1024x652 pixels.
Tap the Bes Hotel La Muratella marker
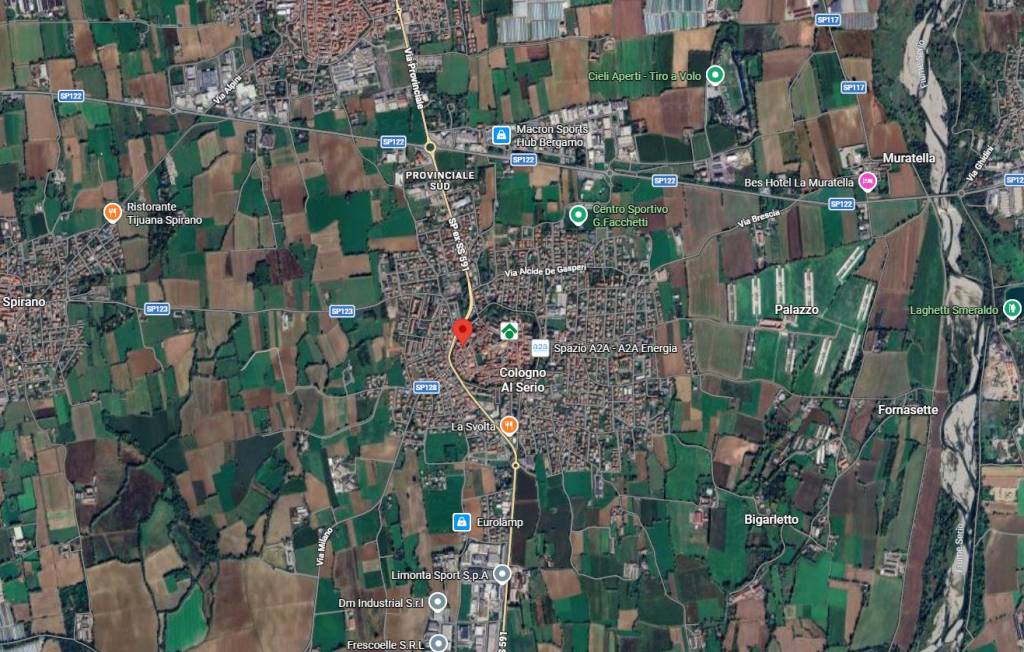click(x=868, y=182)
